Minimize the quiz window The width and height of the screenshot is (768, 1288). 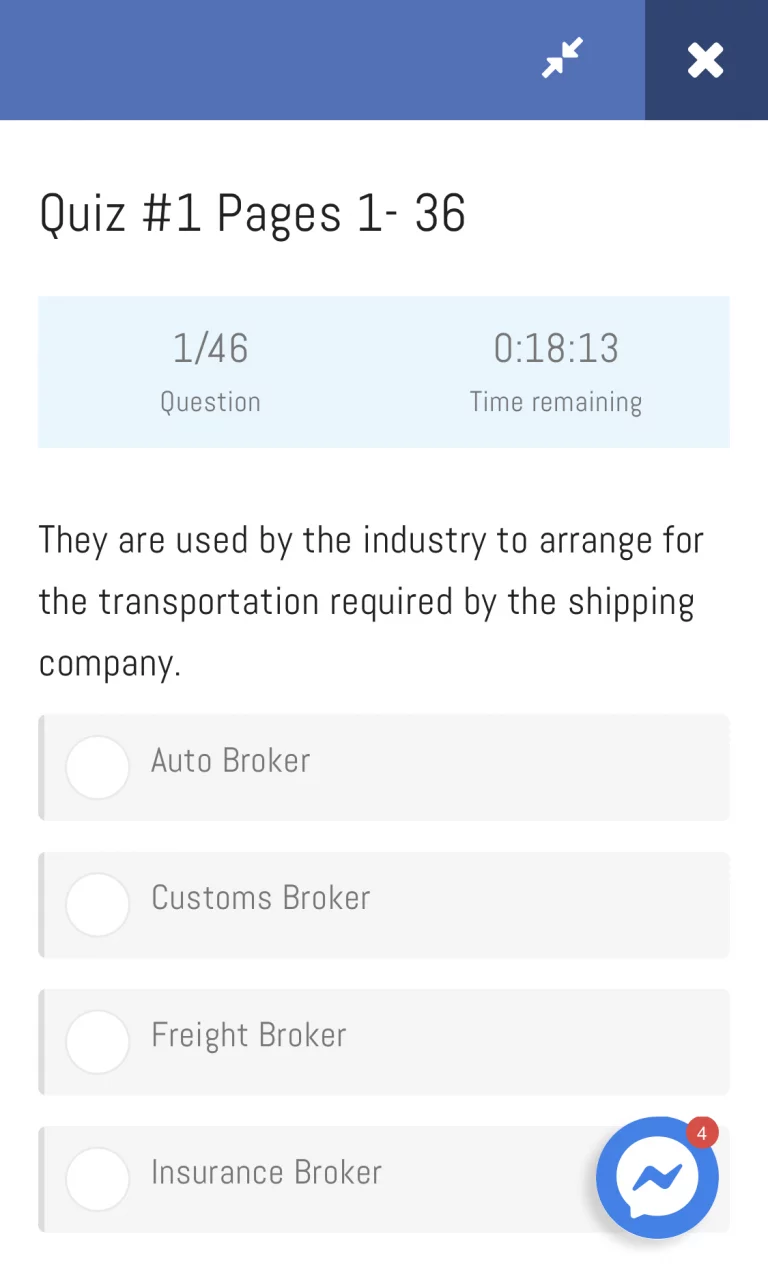point(563,59)
